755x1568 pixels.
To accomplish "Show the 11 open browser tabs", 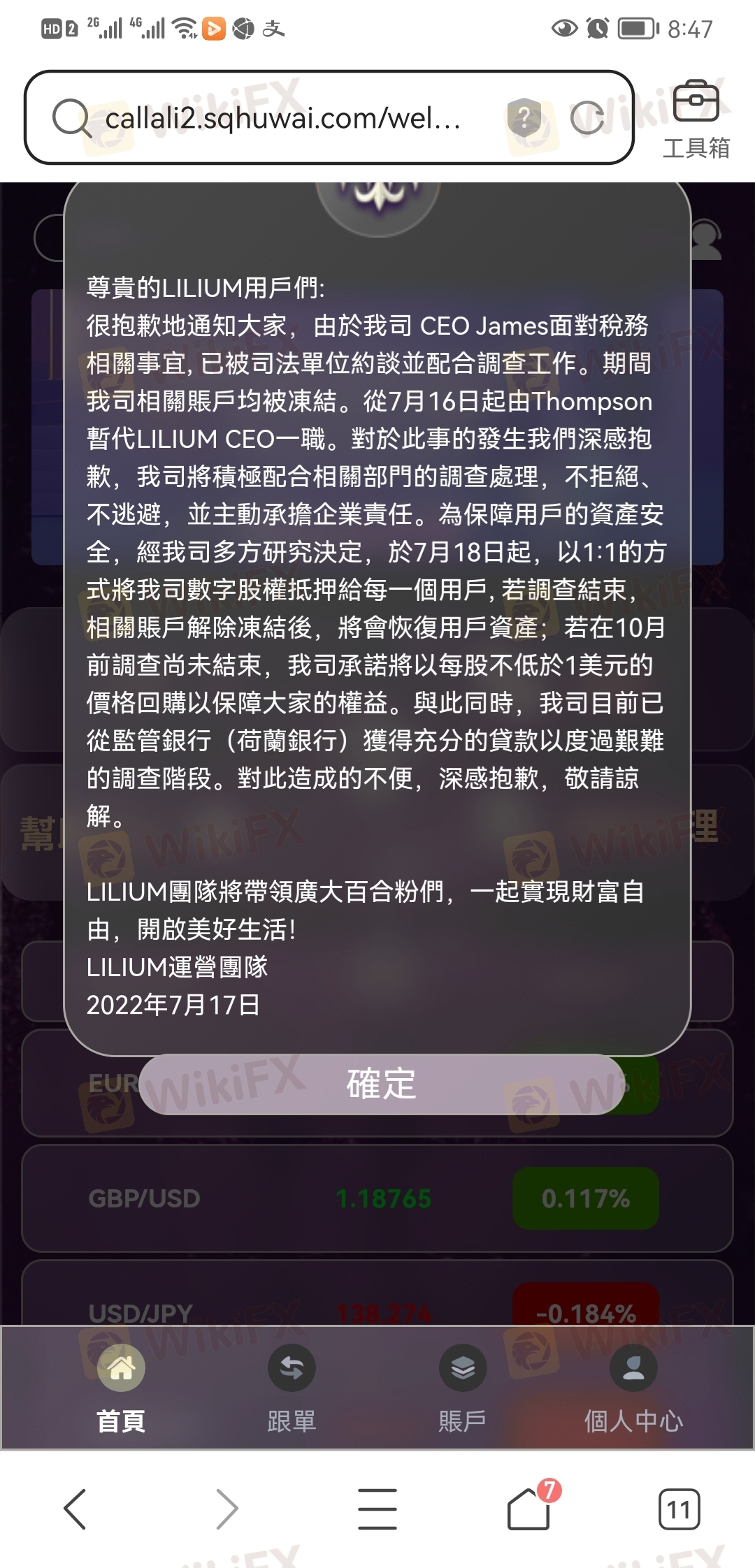I will pos(679,1509).
